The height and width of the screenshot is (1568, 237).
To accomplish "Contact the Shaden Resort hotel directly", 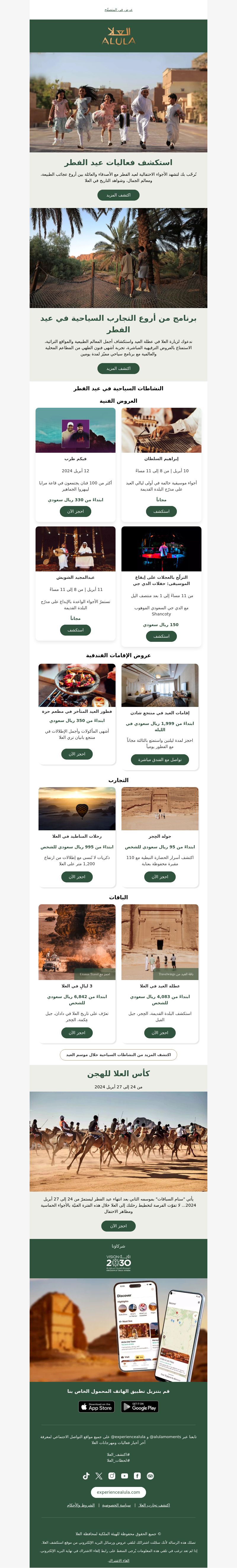I will (160, 759).
